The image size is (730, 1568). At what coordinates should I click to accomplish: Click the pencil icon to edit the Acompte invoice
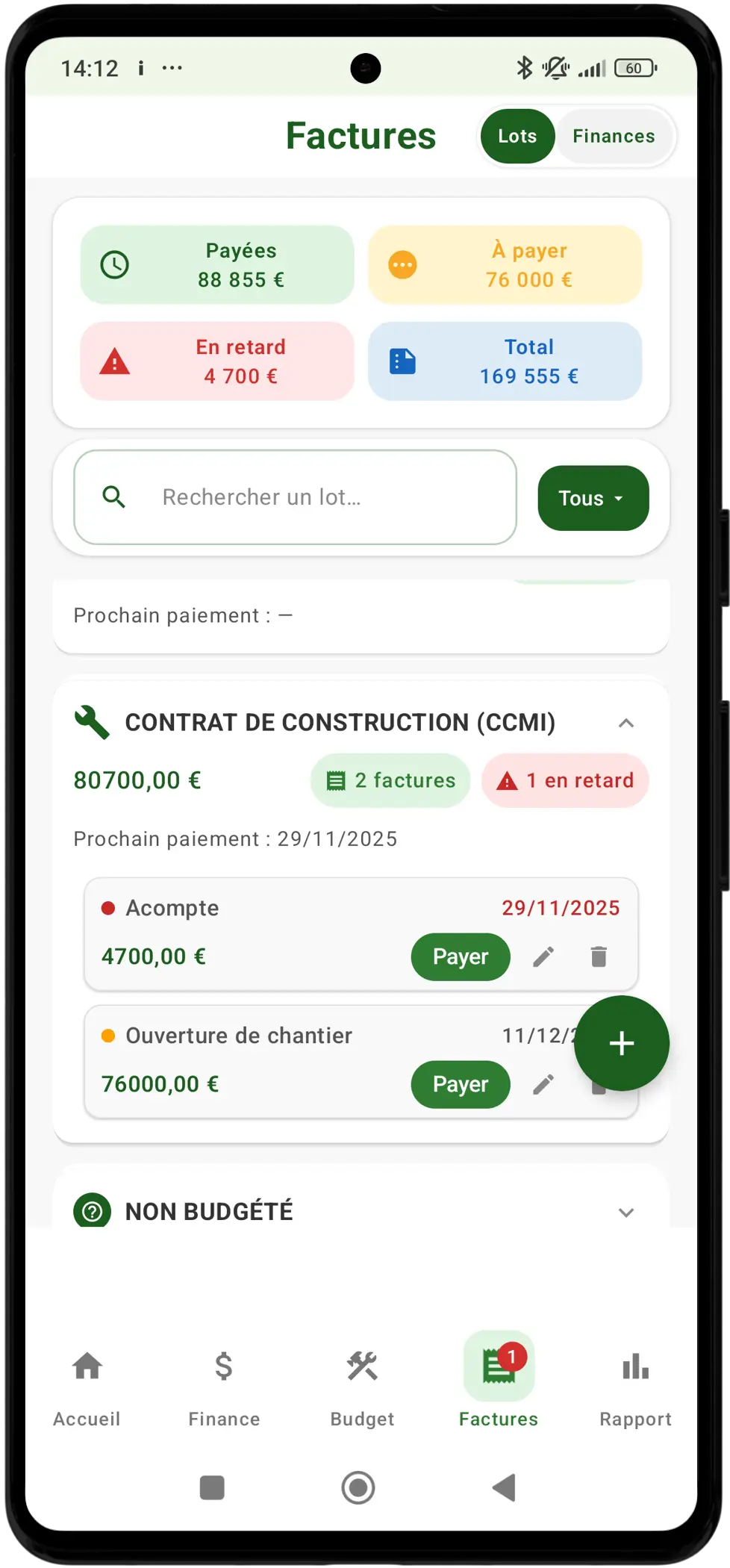coord(543,956)
